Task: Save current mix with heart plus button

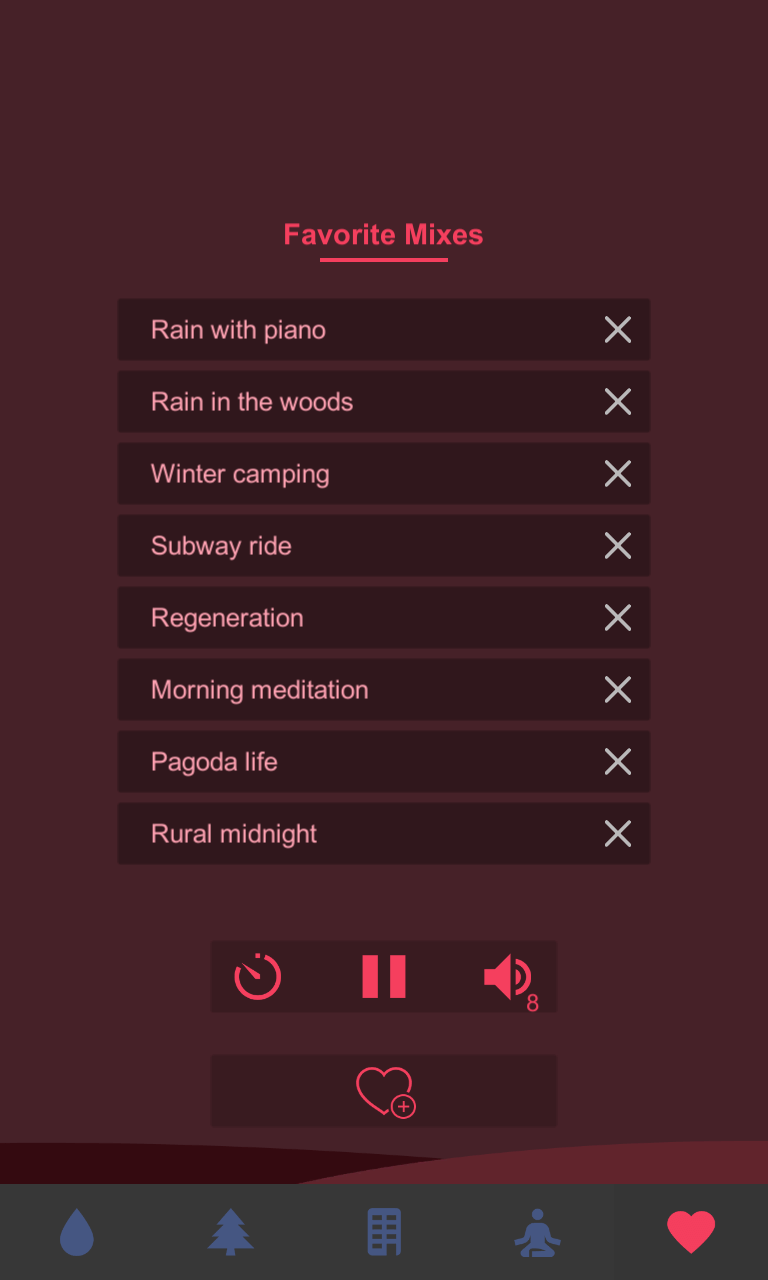Action: pos(384,1091)
